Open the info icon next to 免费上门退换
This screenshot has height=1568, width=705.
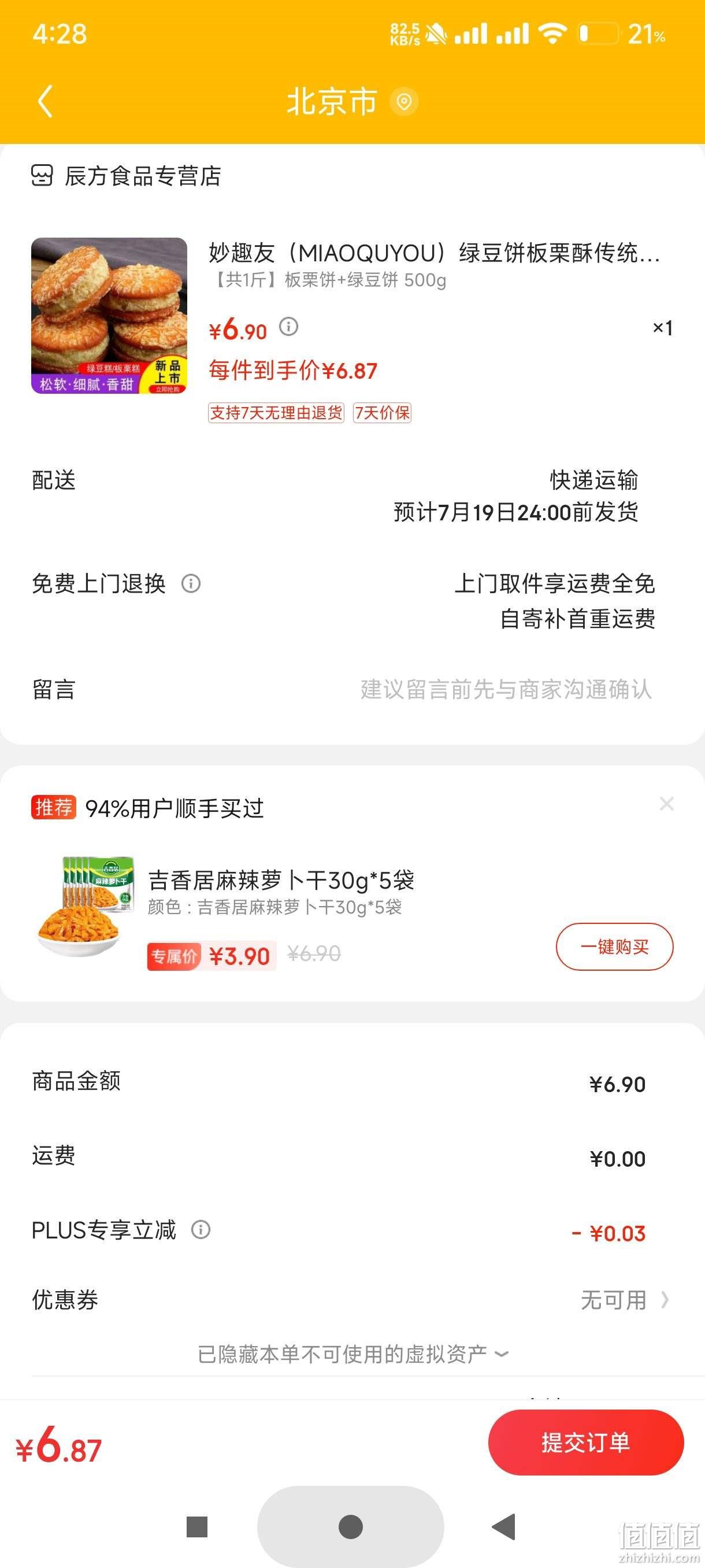click(191, 584)
